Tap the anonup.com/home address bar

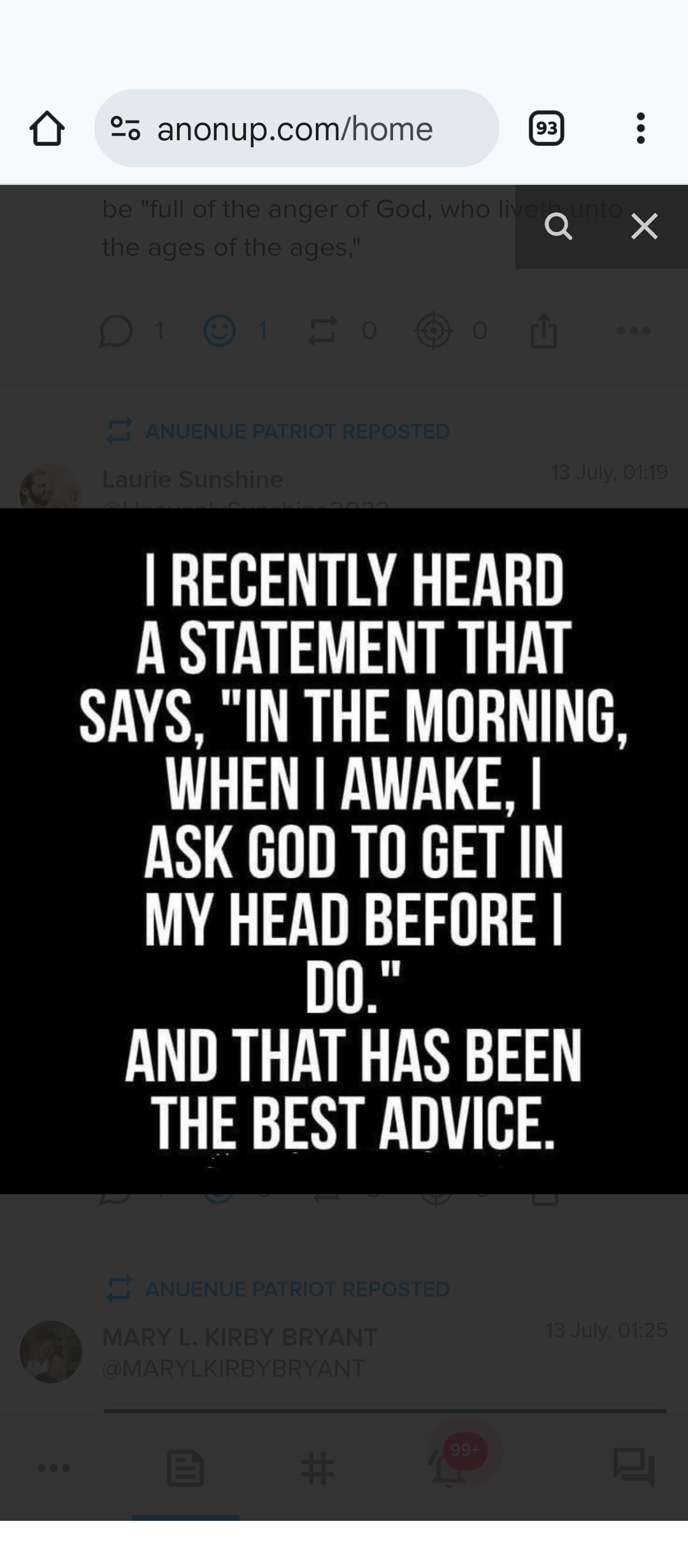296,128
